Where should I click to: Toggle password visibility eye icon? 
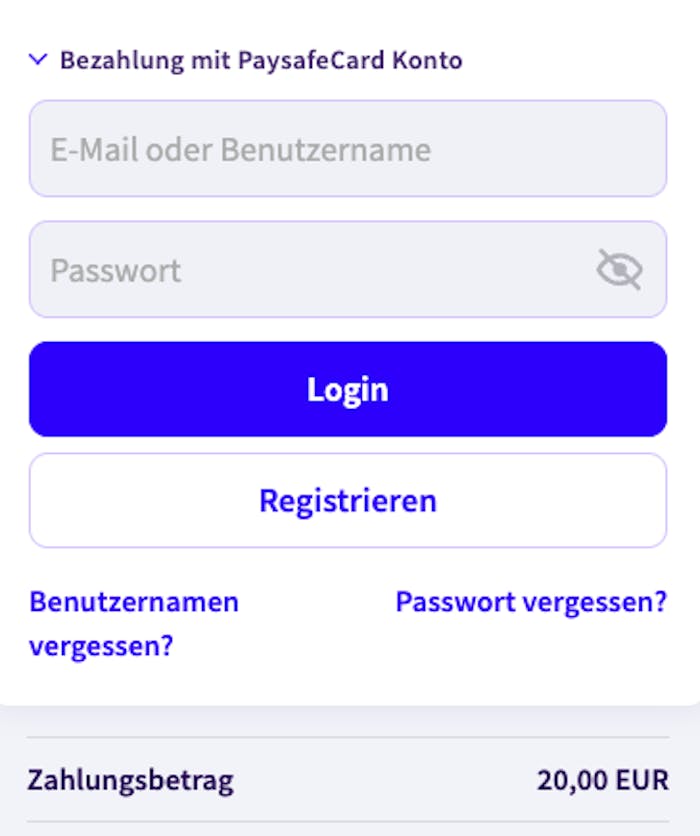619,270
